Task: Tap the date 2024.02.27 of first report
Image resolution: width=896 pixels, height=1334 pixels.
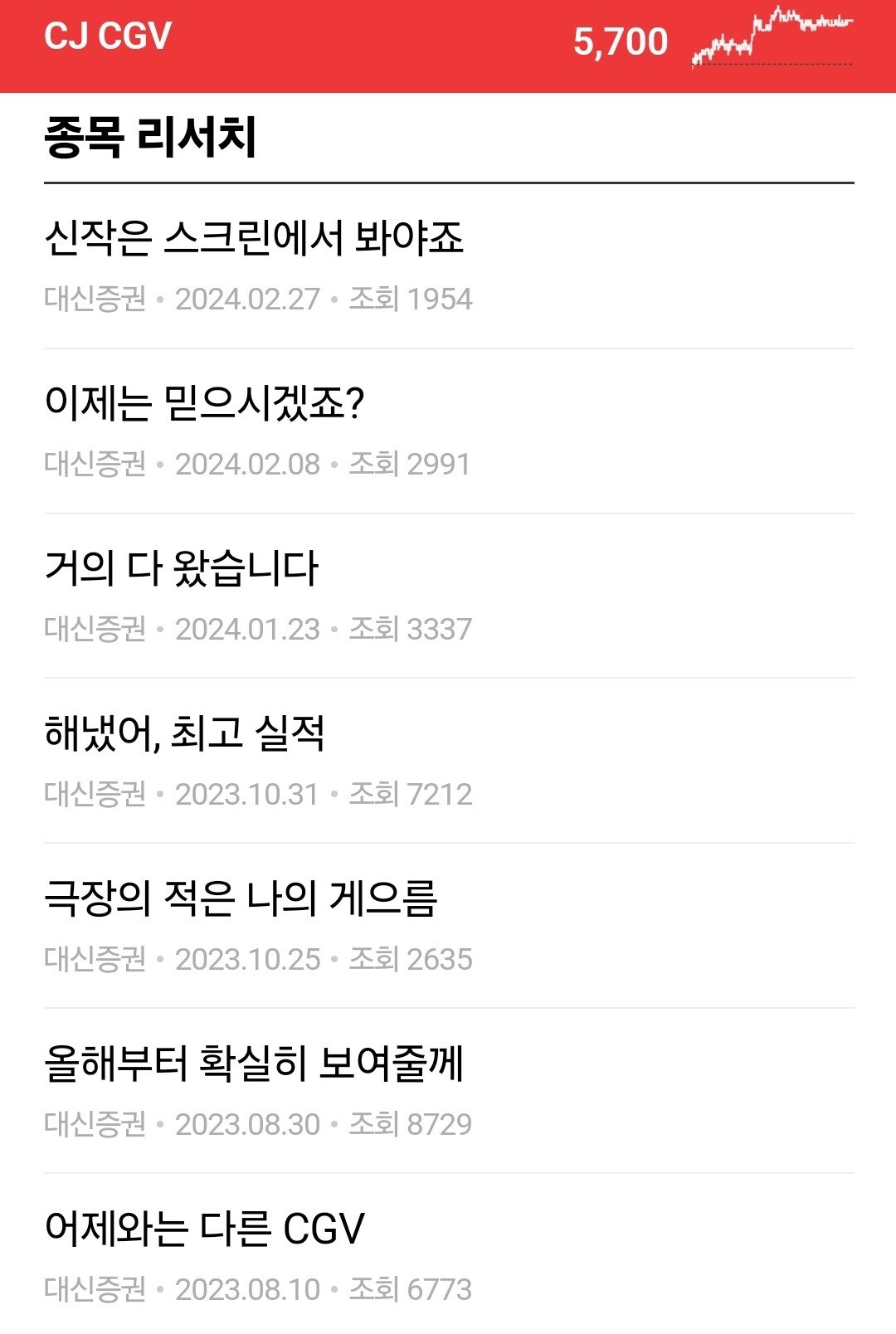Action: 249,299
